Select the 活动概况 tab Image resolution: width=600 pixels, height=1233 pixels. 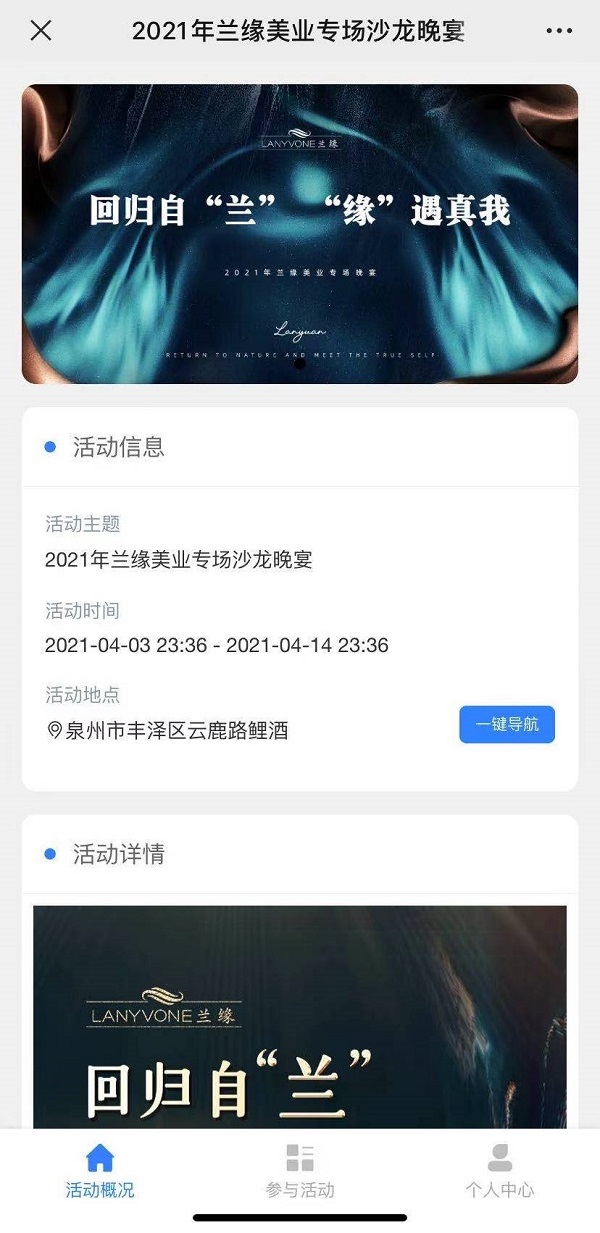coord(100,1172)
